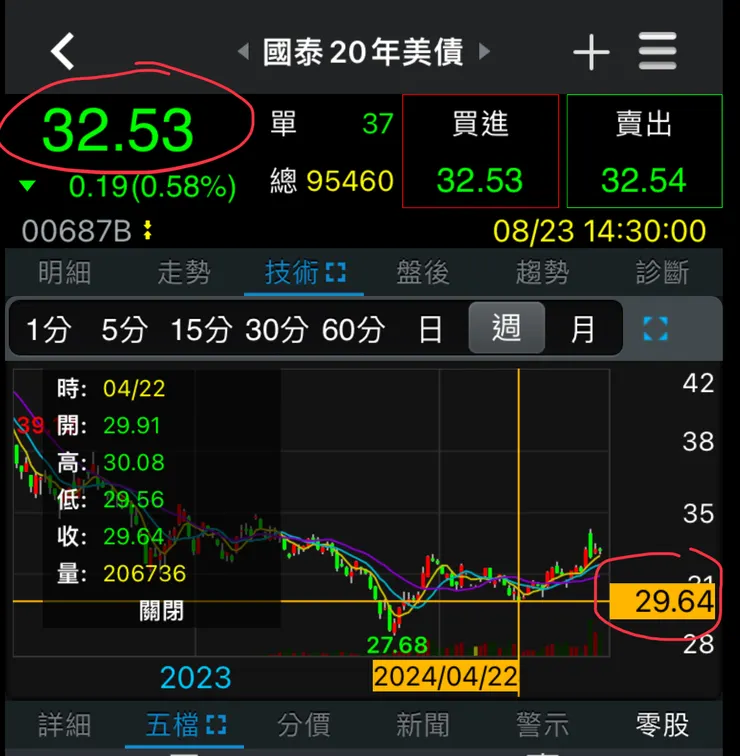This screenshot has width=740, height=756.
Task: Tap the 賣出 sell button showing 32.54
Action: pyautogui.click(x=644, y=150)
